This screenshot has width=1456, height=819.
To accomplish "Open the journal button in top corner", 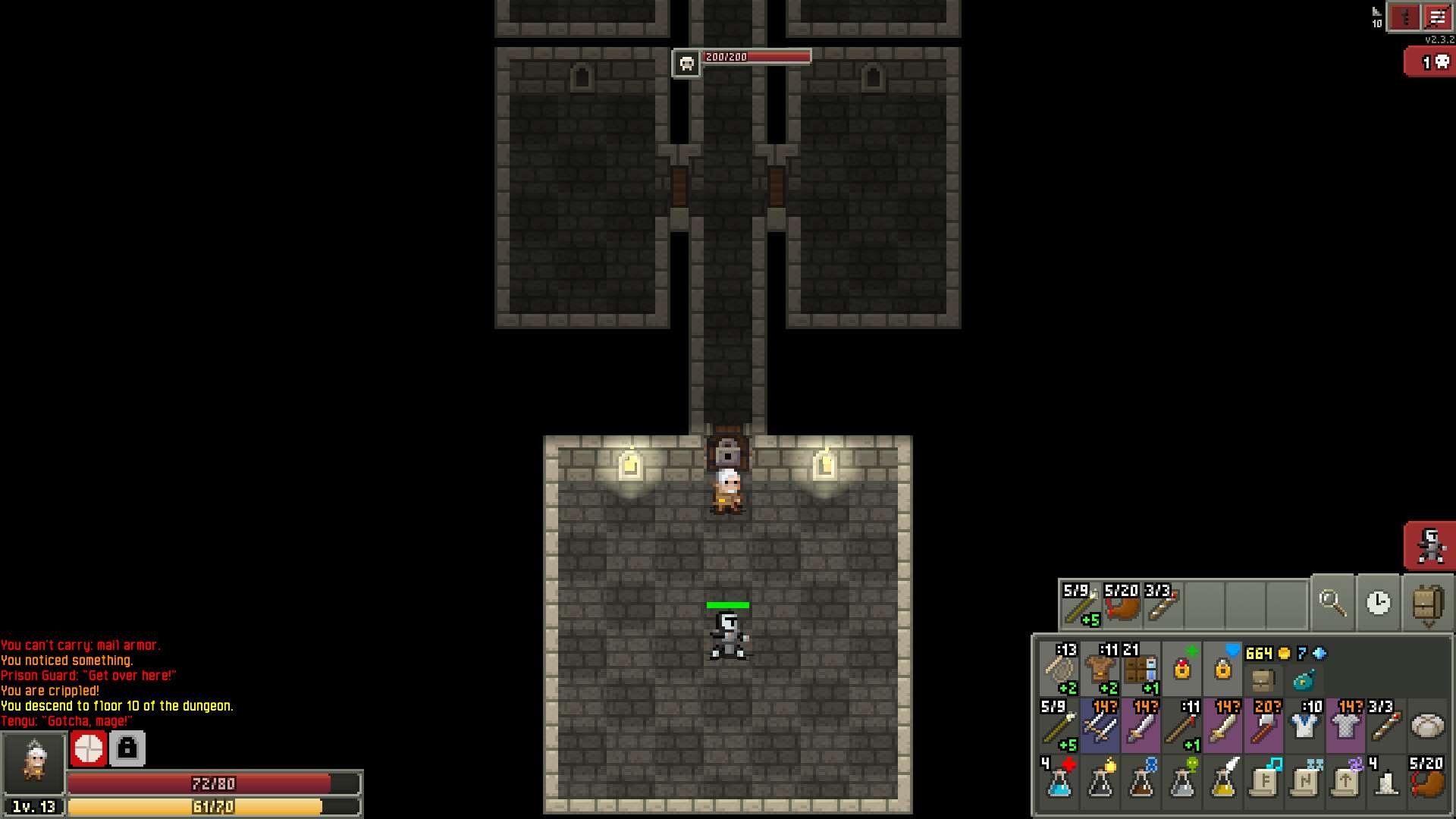I will [x=1404, y=17].
